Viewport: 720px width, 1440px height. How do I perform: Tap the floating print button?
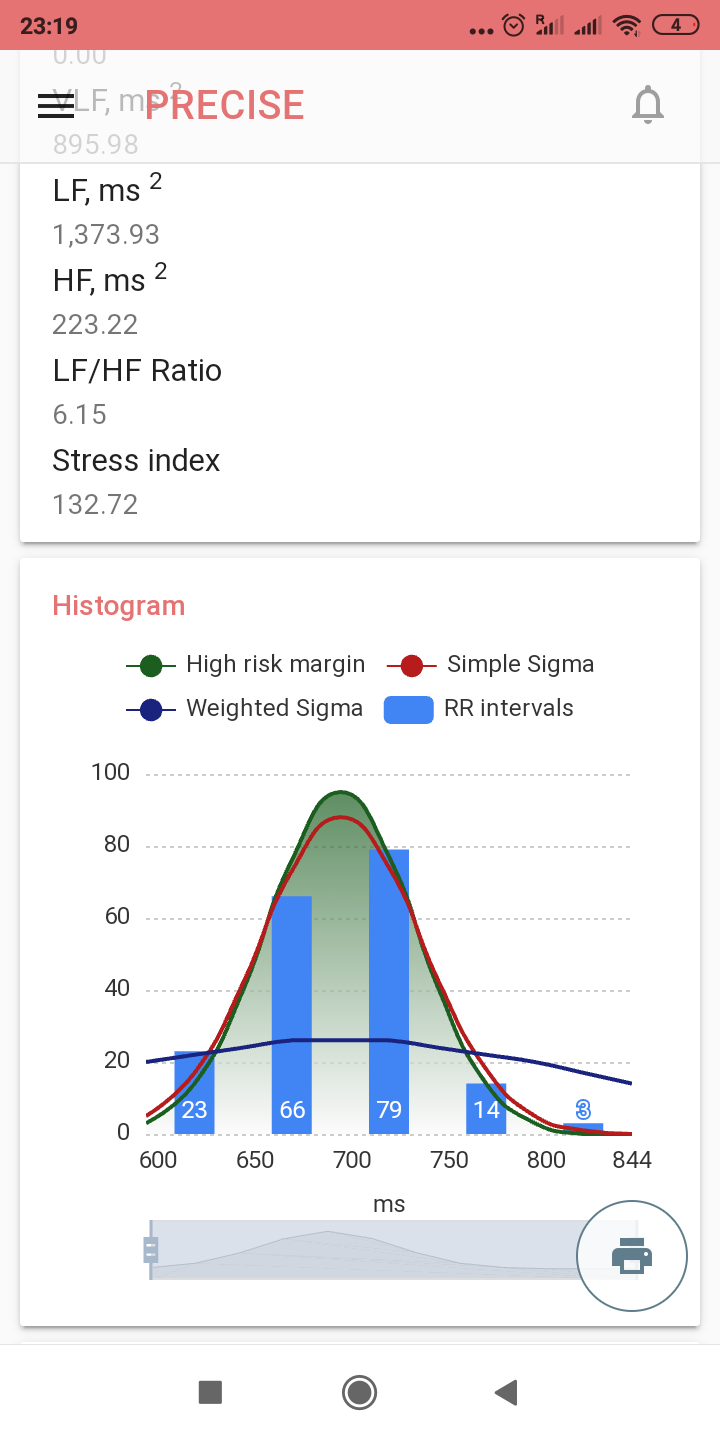pos(632,1255)
